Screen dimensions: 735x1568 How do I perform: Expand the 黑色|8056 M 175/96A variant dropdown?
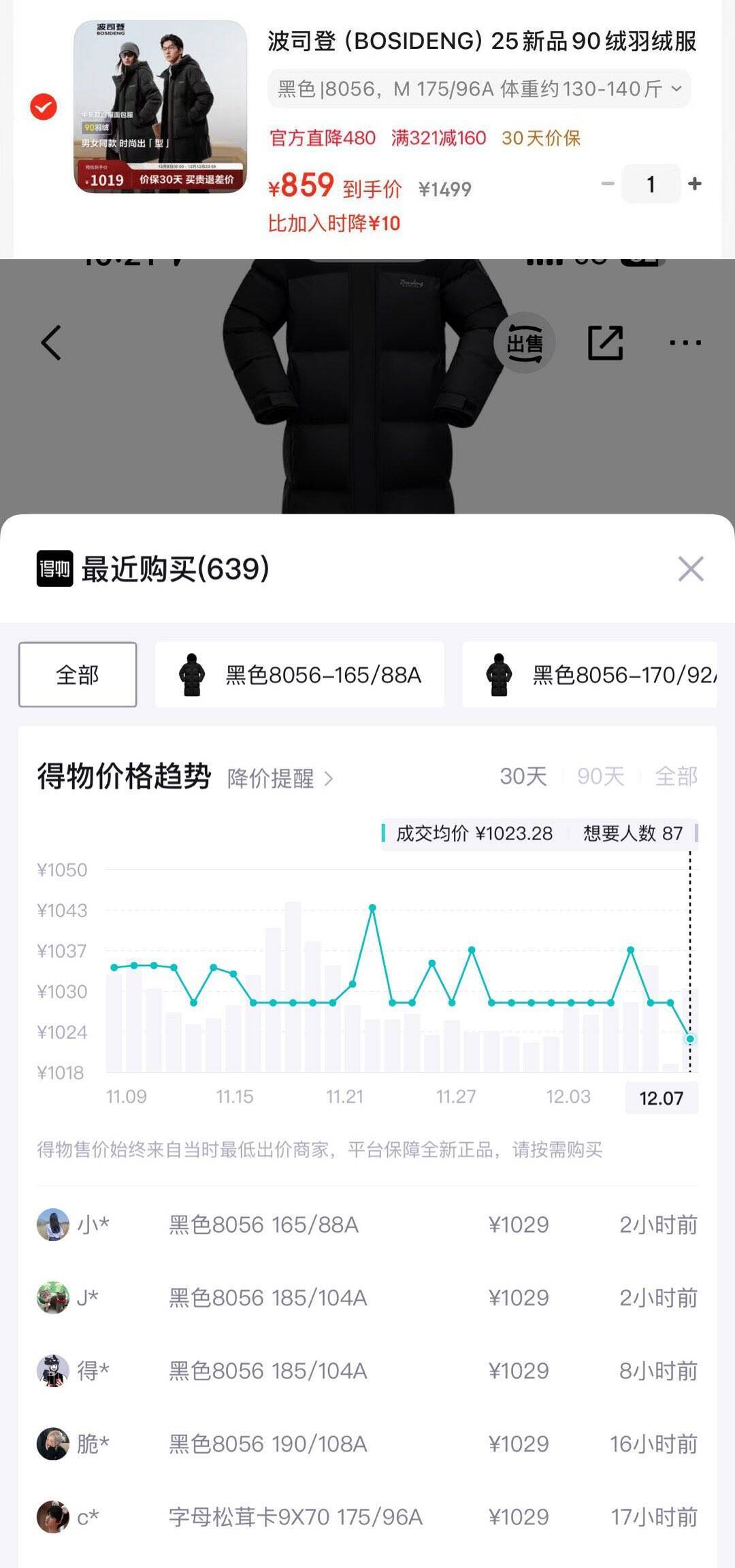tap(479, 89)
